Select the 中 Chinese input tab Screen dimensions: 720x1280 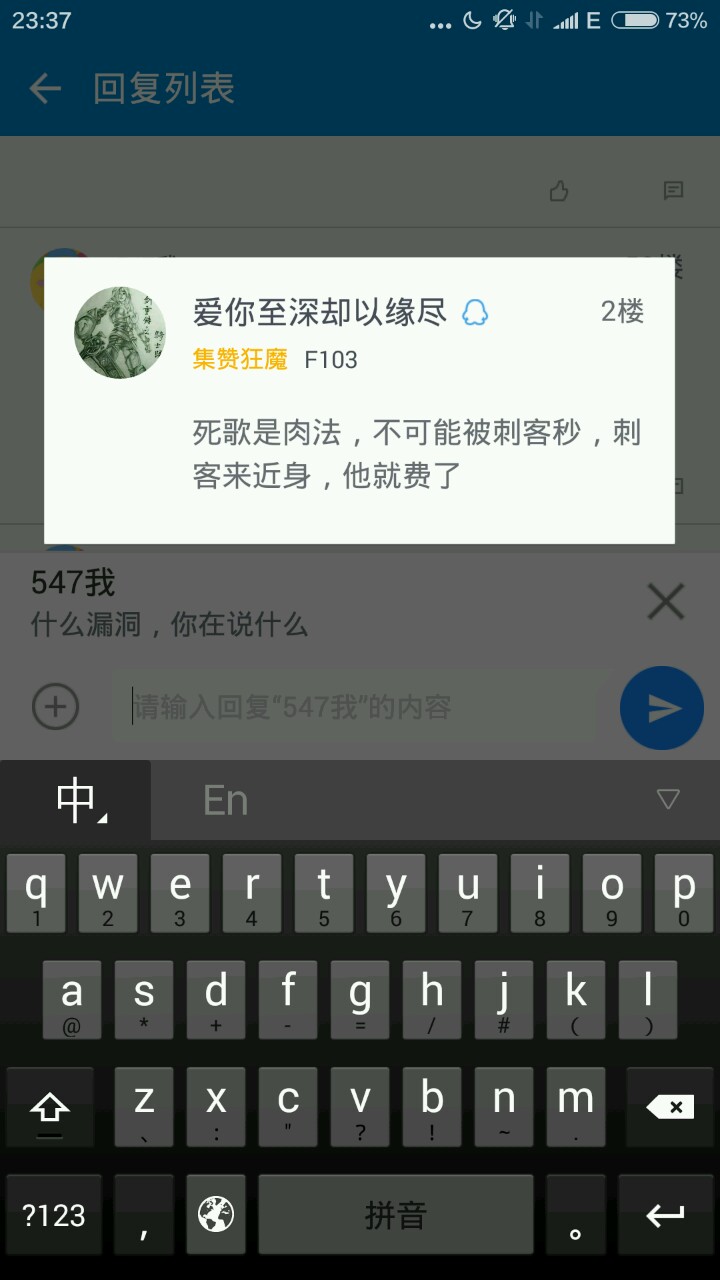[x=76, y=800]
